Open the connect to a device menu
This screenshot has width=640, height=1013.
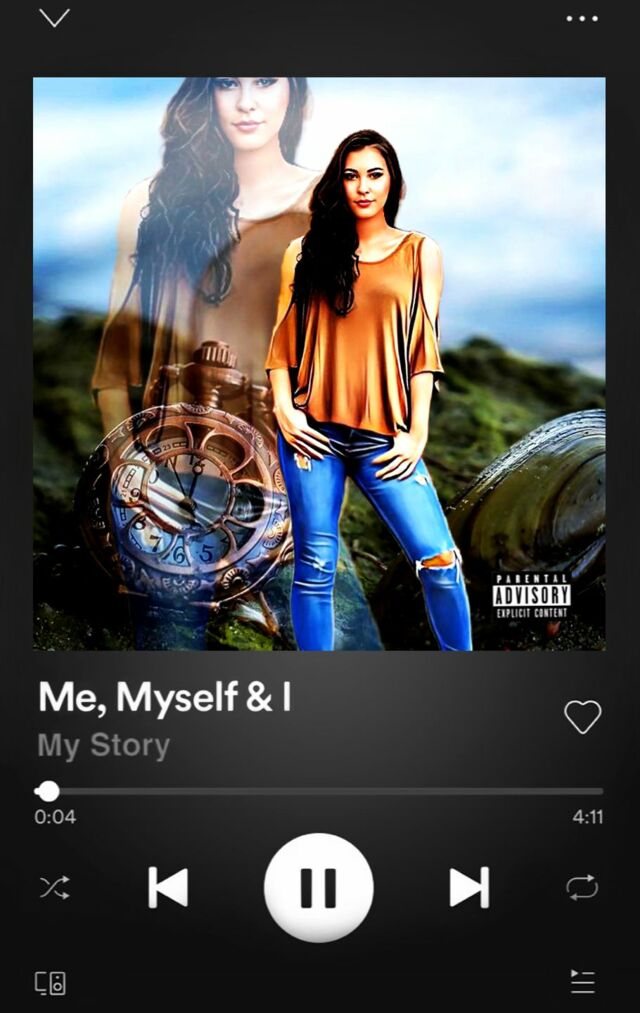(x=50, y=983)
